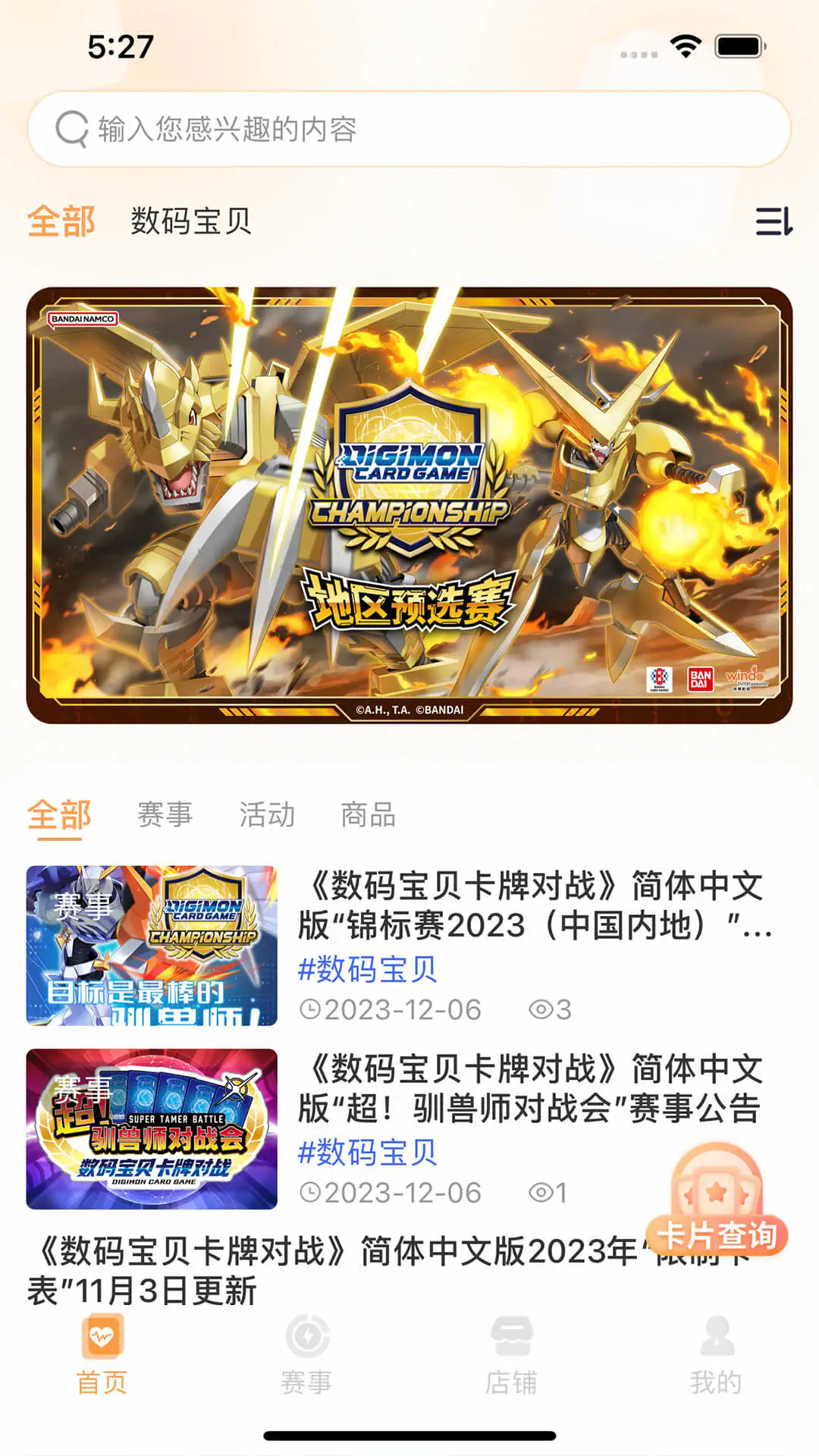Switch to the 商品 content filter tab
The image size is (819, 1456).
(x=369, y=815)
